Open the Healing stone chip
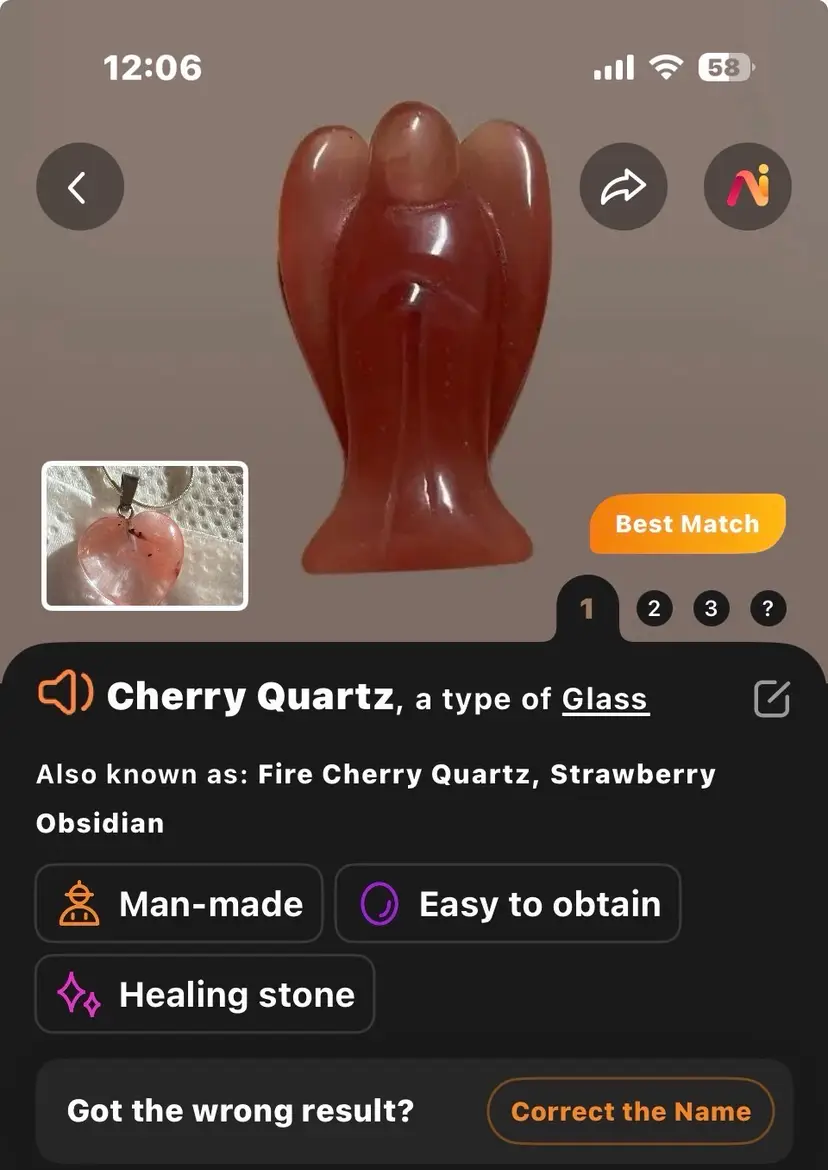 205,994
